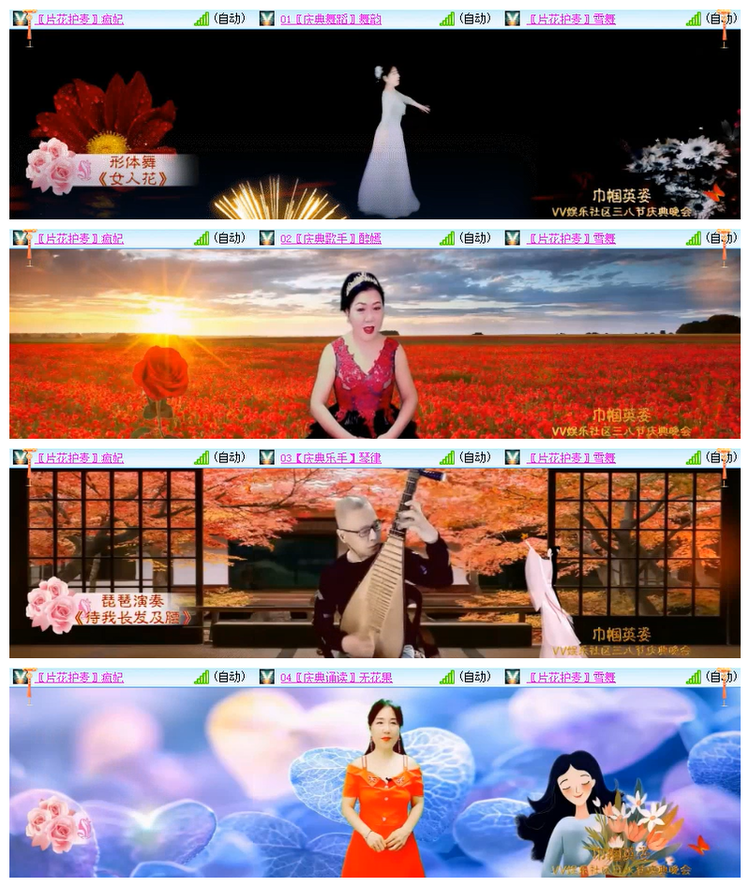Image resolution: width=750 pixels, height=887 pixels.
Task: Click the signal bars icon for 无花果's stream
Action: [447, 677]
